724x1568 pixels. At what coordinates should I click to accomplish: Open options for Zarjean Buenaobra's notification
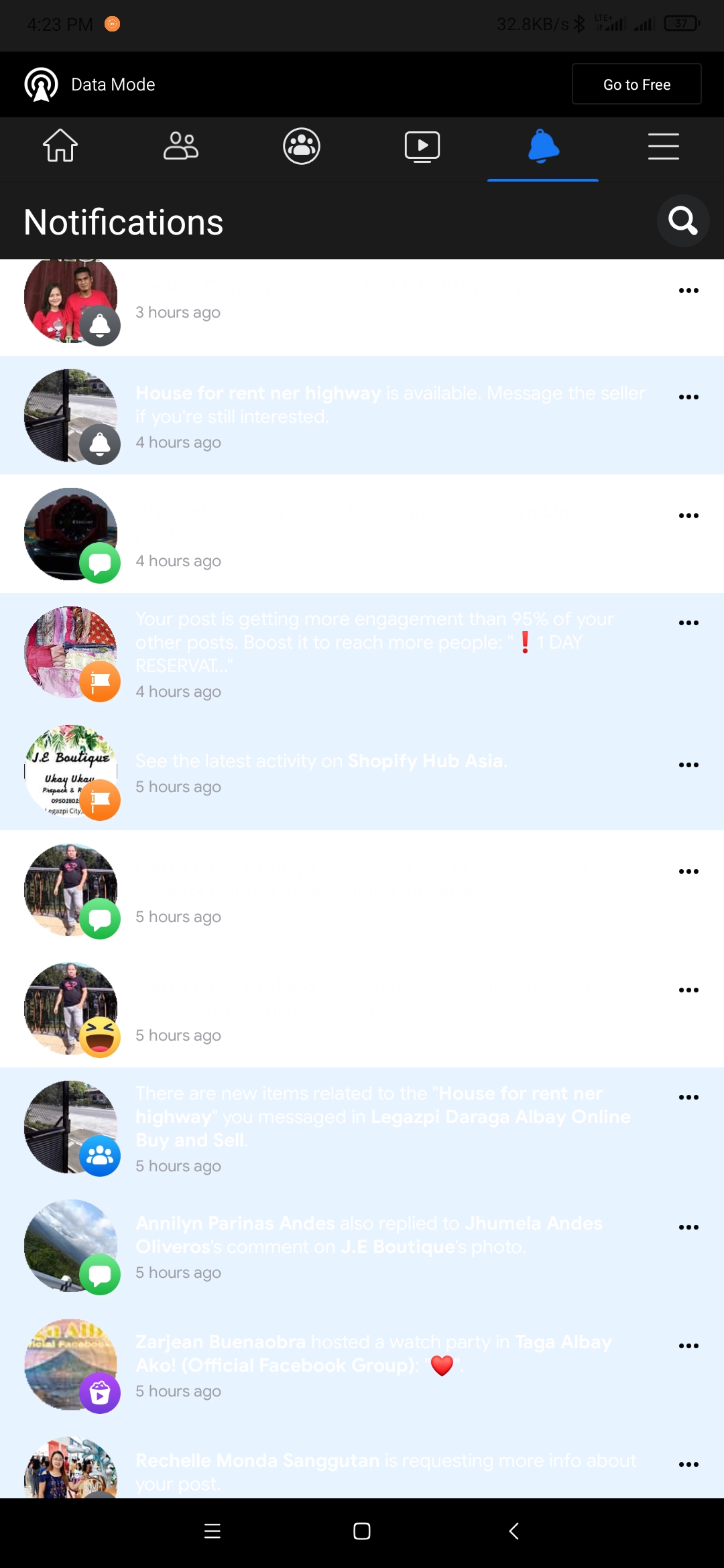coord(688,1346)
